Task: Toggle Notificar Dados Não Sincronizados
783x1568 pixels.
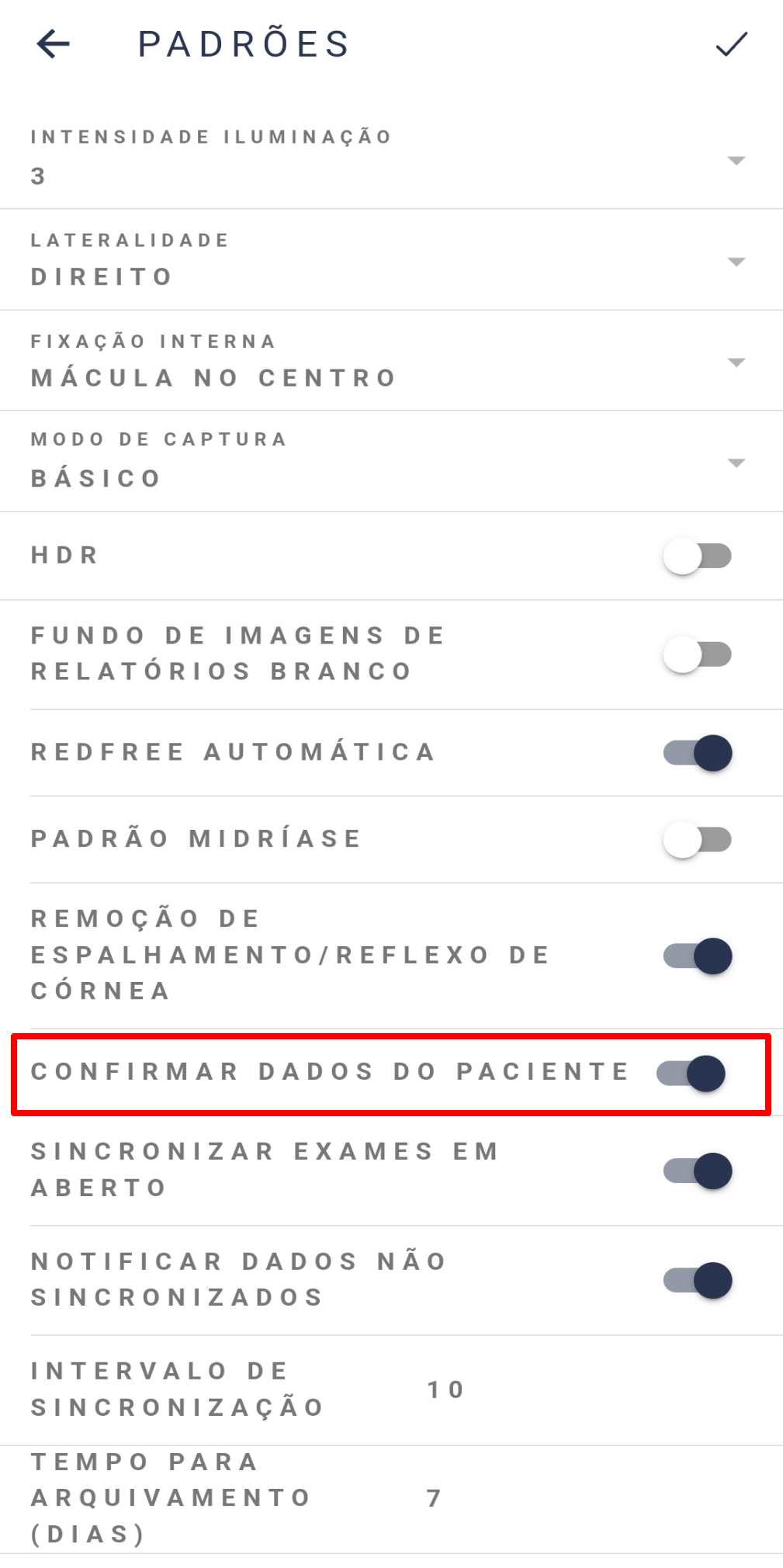Action: pos(697,1281)
